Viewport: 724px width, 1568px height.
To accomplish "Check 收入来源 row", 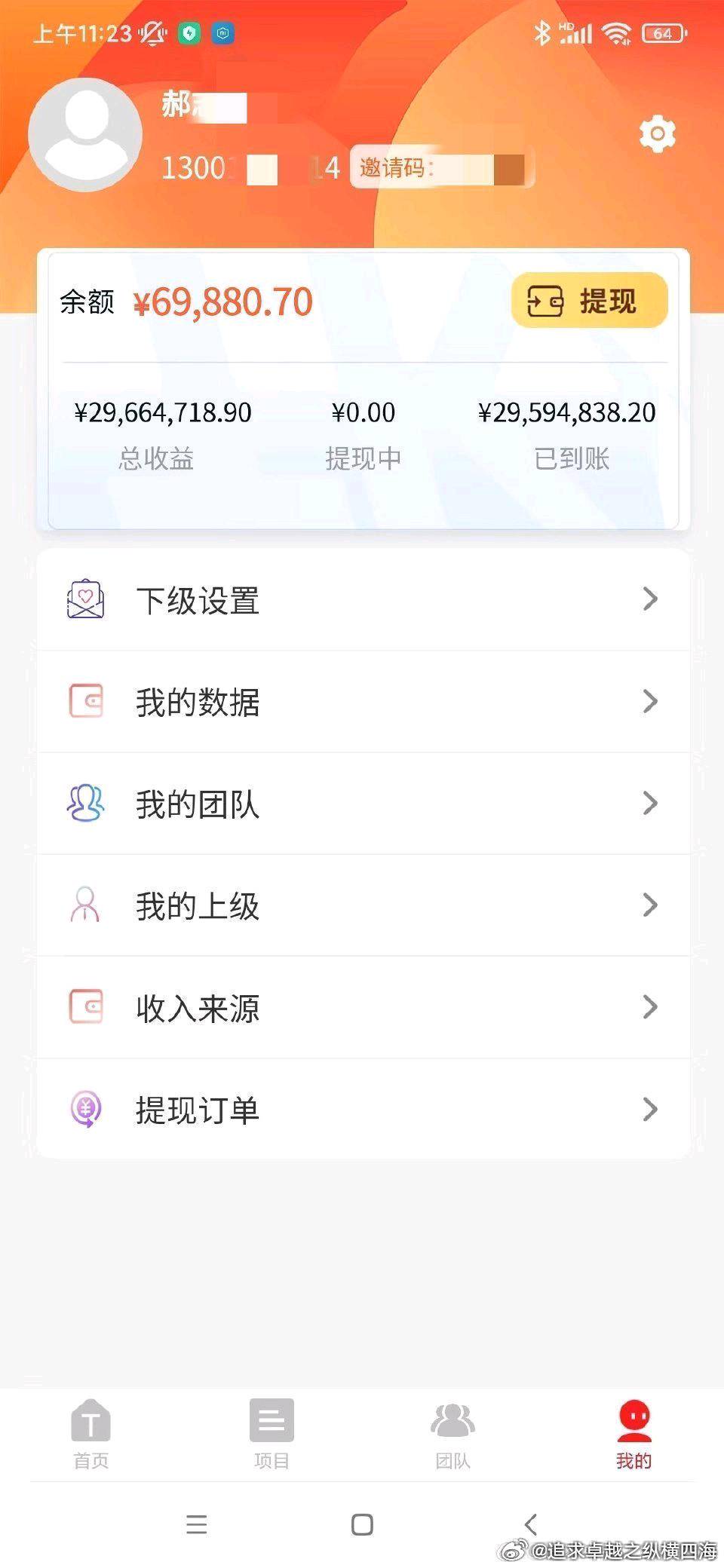I will (364, 1007).
